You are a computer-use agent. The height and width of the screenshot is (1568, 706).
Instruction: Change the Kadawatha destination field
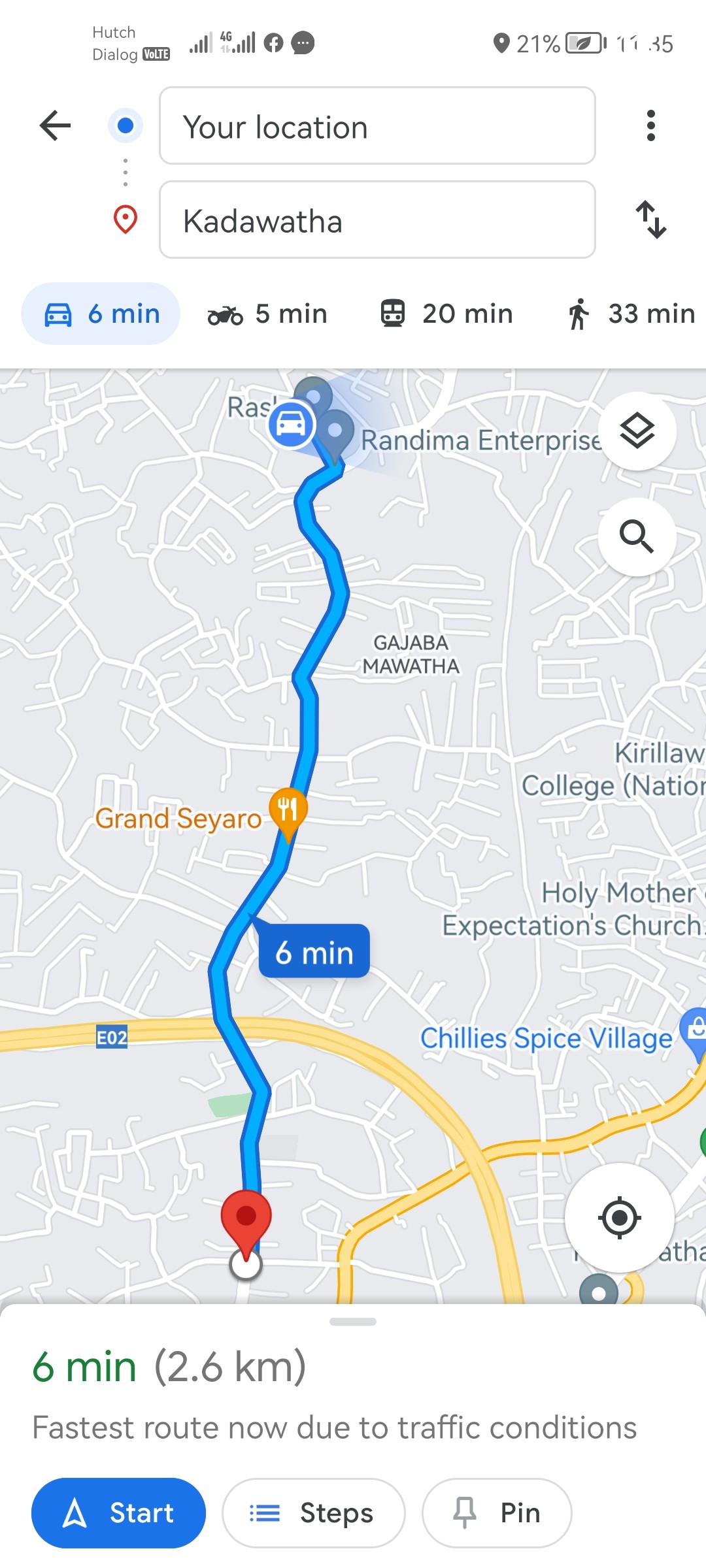pos(377,220)
